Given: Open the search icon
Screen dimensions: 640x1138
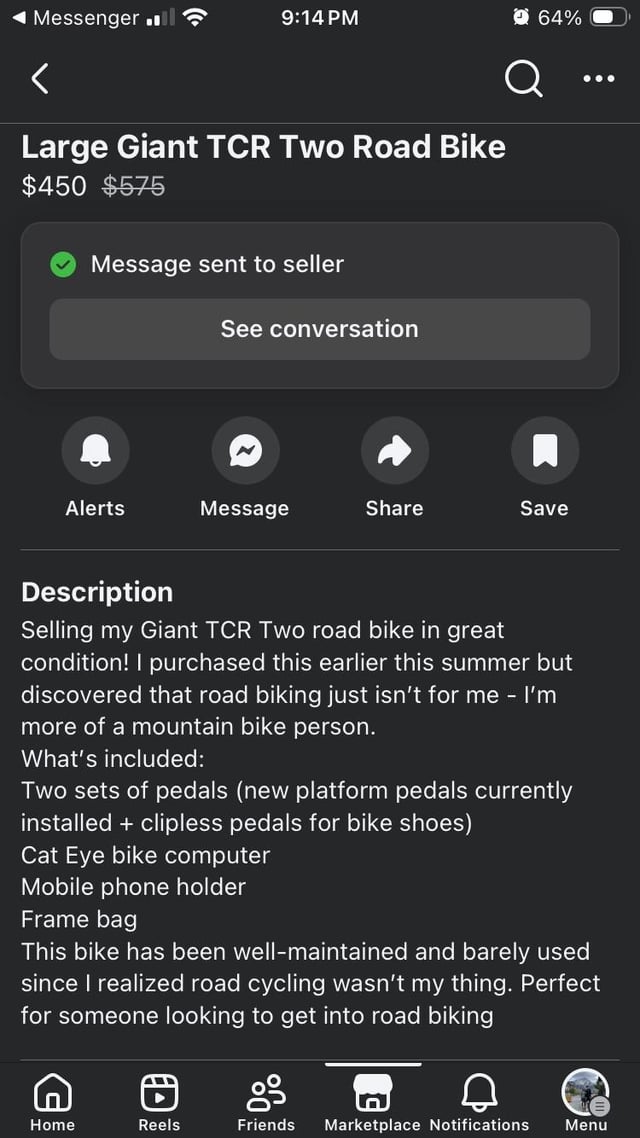Looking at the screenshot, I should (523, 79).
